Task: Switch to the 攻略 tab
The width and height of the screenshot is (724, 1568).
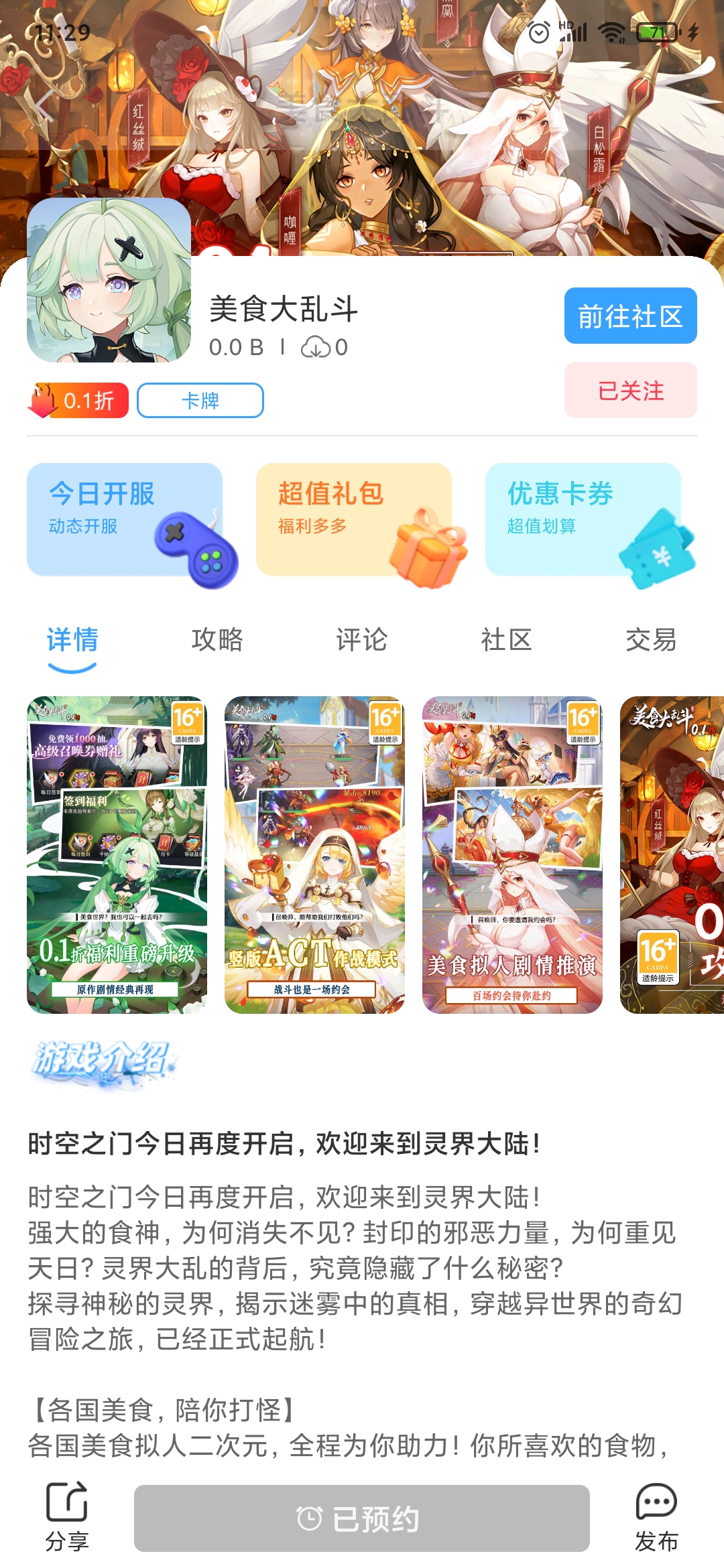Action: tap(217, 640)
